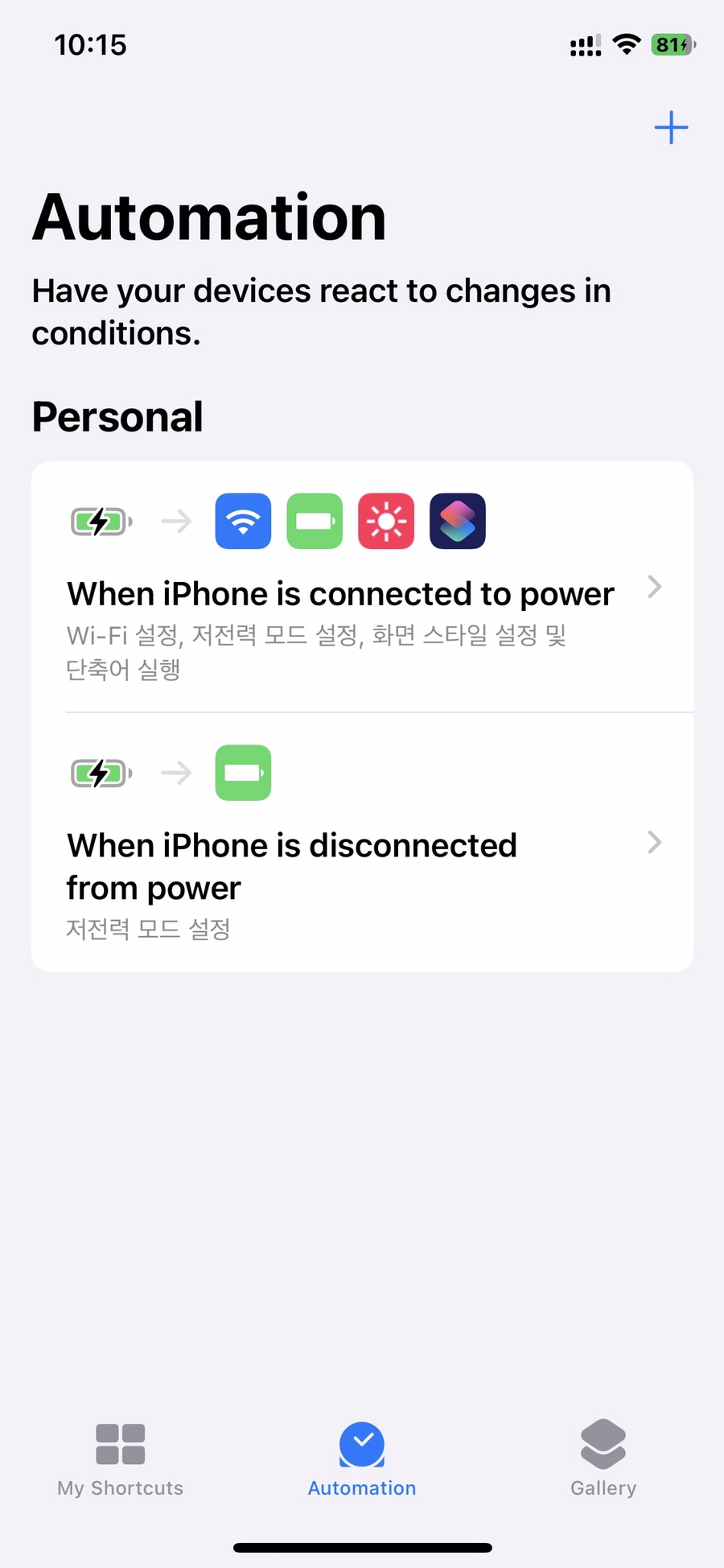Select the Automation tab

pyautogui.click(x=362, y=1459)
